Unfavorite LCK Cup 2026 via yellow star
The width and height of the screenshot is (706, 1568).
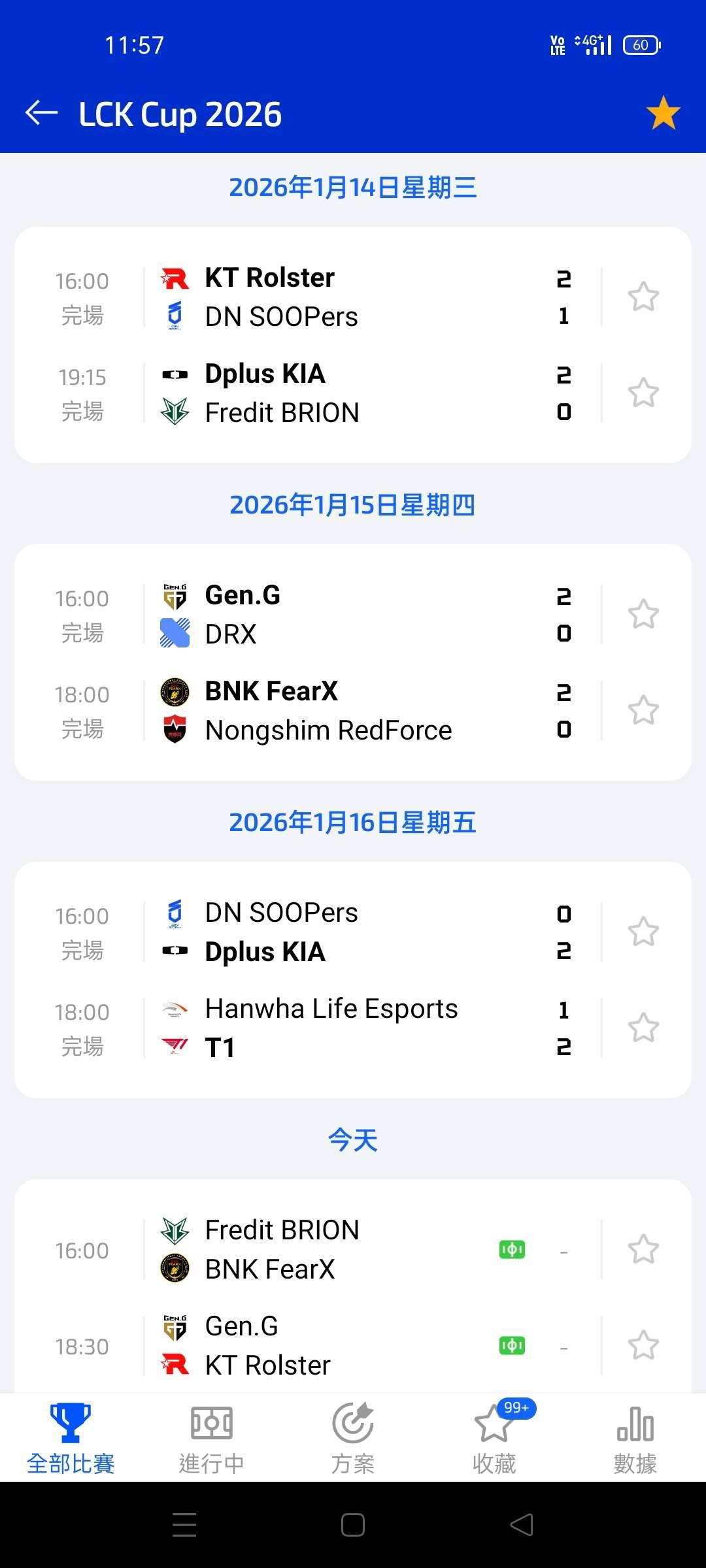(663, 113)
